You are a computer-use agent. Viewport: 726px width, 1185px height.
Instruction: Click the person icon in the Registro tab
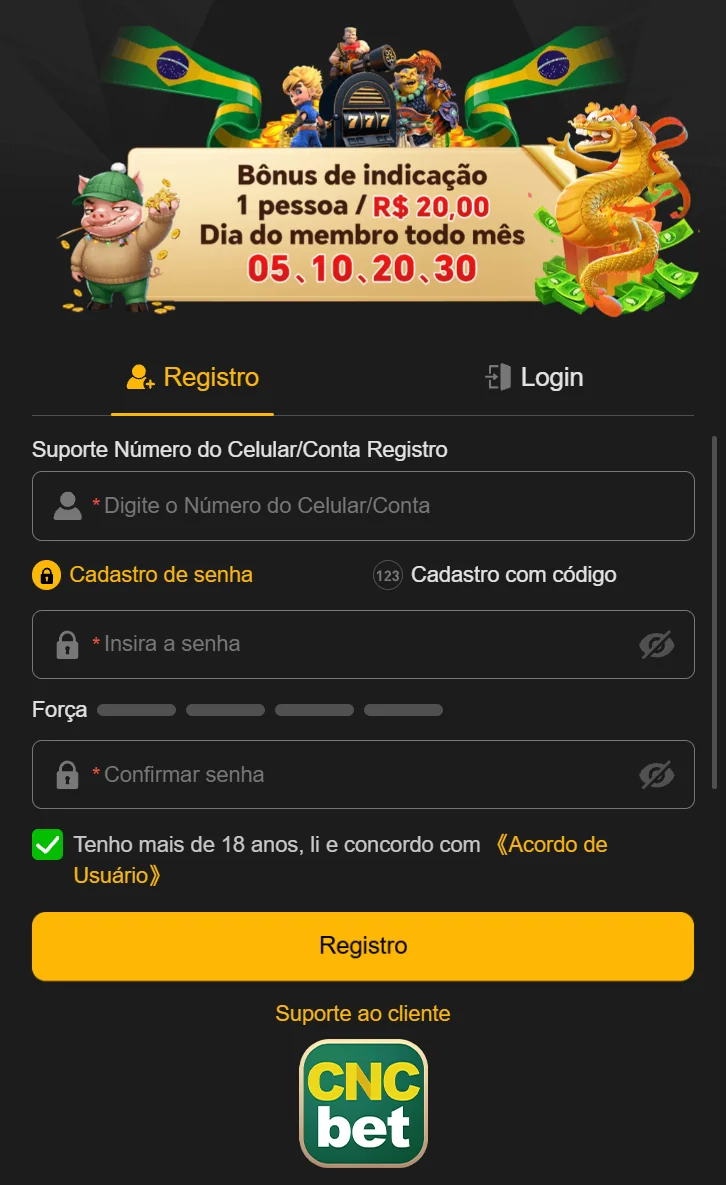point(142,377)
